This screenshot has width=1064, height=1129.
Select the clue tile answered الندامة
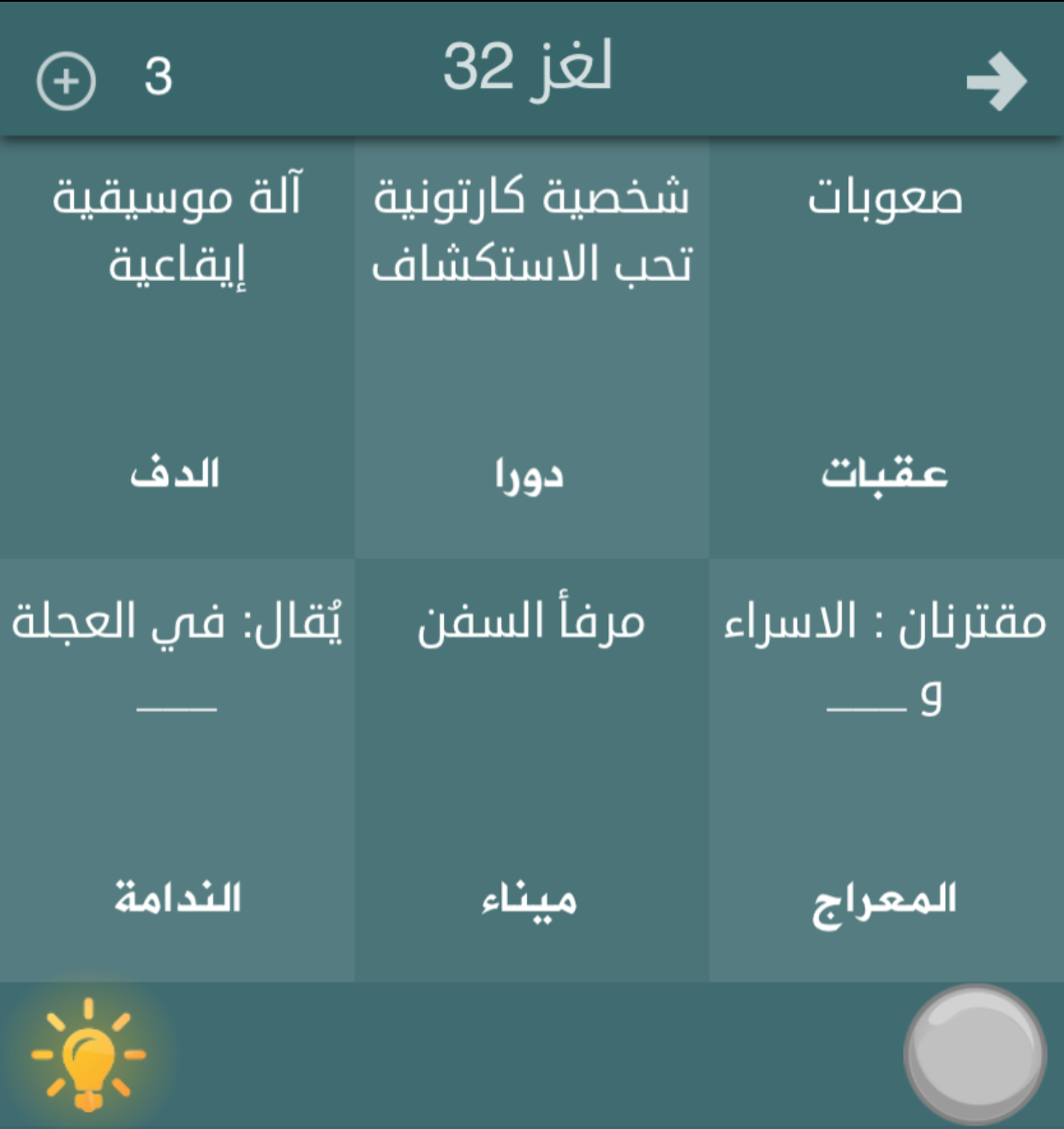click(176, 769)
